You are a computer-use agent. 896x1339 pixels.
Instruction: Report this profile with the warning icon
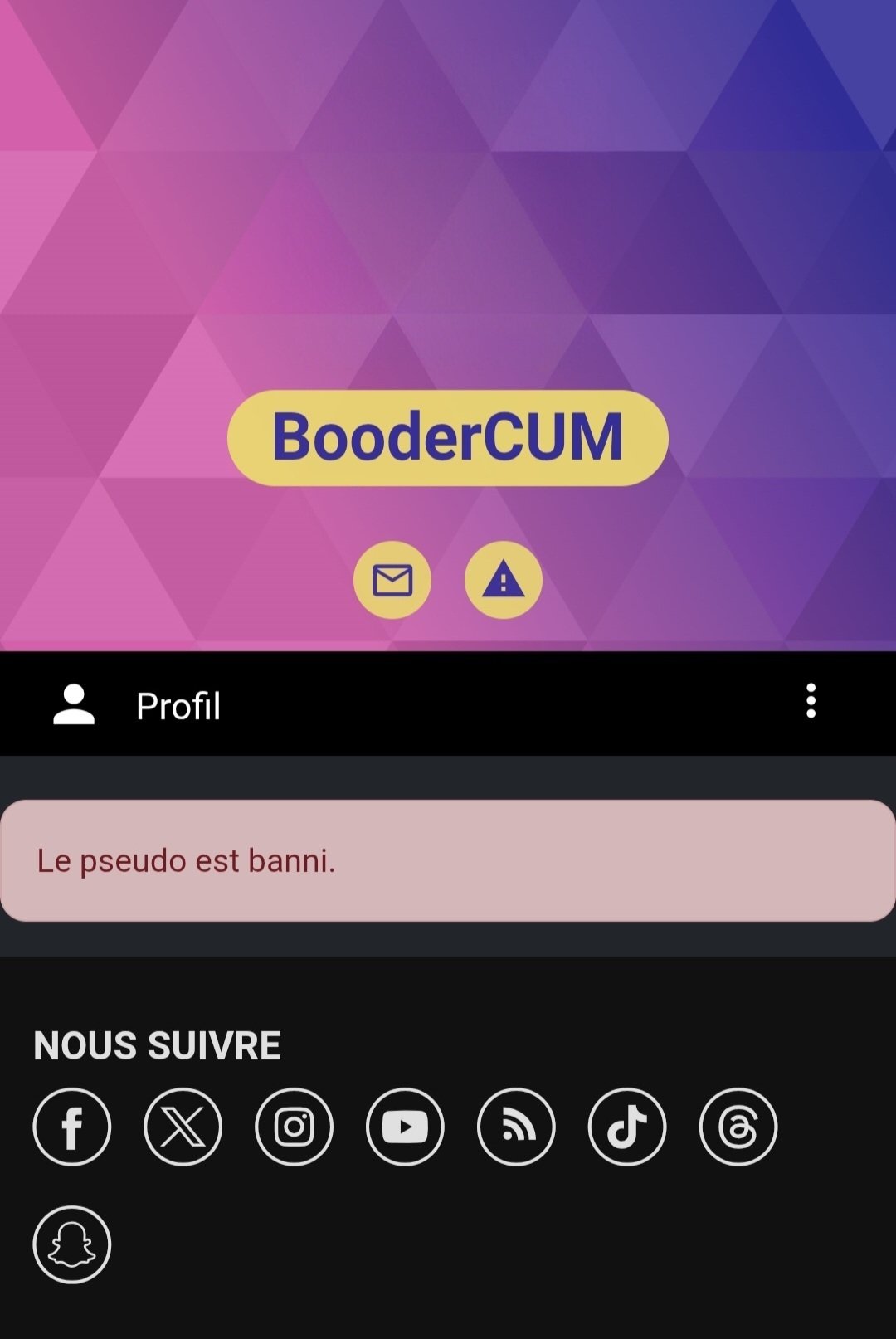coord(503,580)
